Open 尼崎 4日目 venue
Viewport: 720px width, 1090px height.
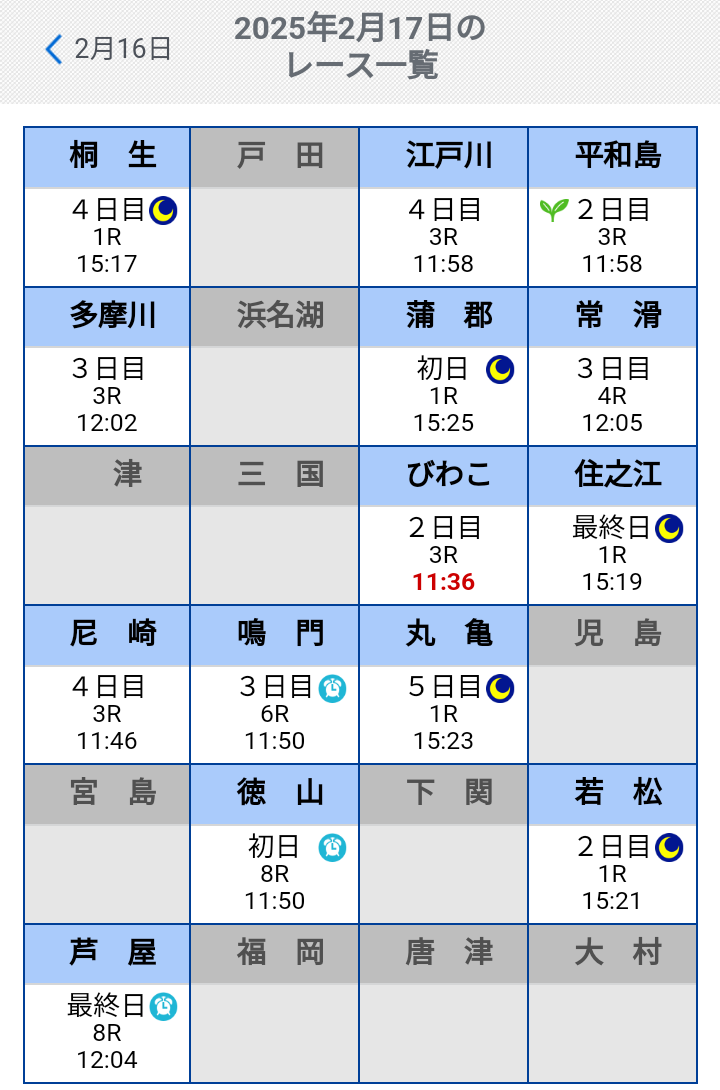pos(107,713)
